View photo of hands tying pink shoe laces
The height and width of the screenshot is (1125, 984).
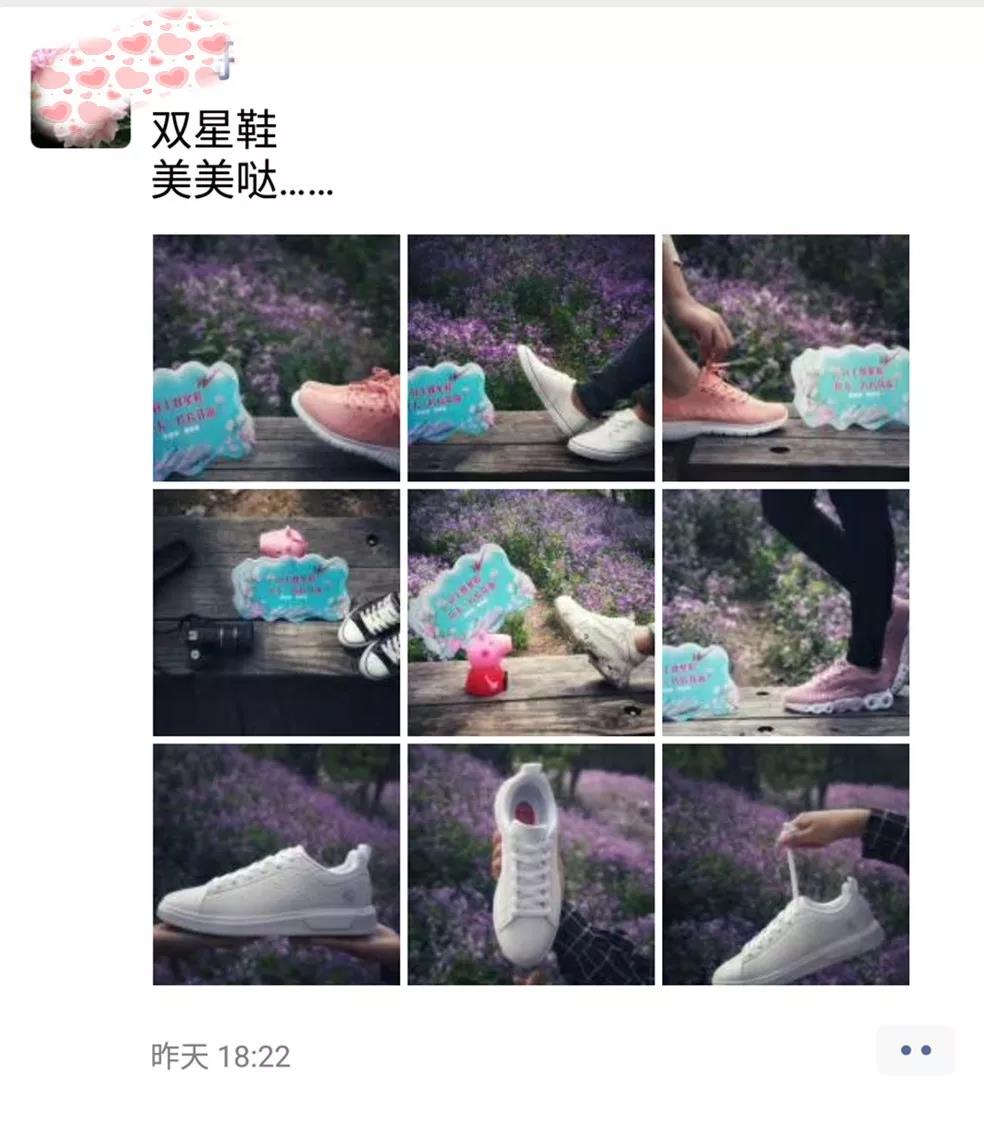pos(785,358)
